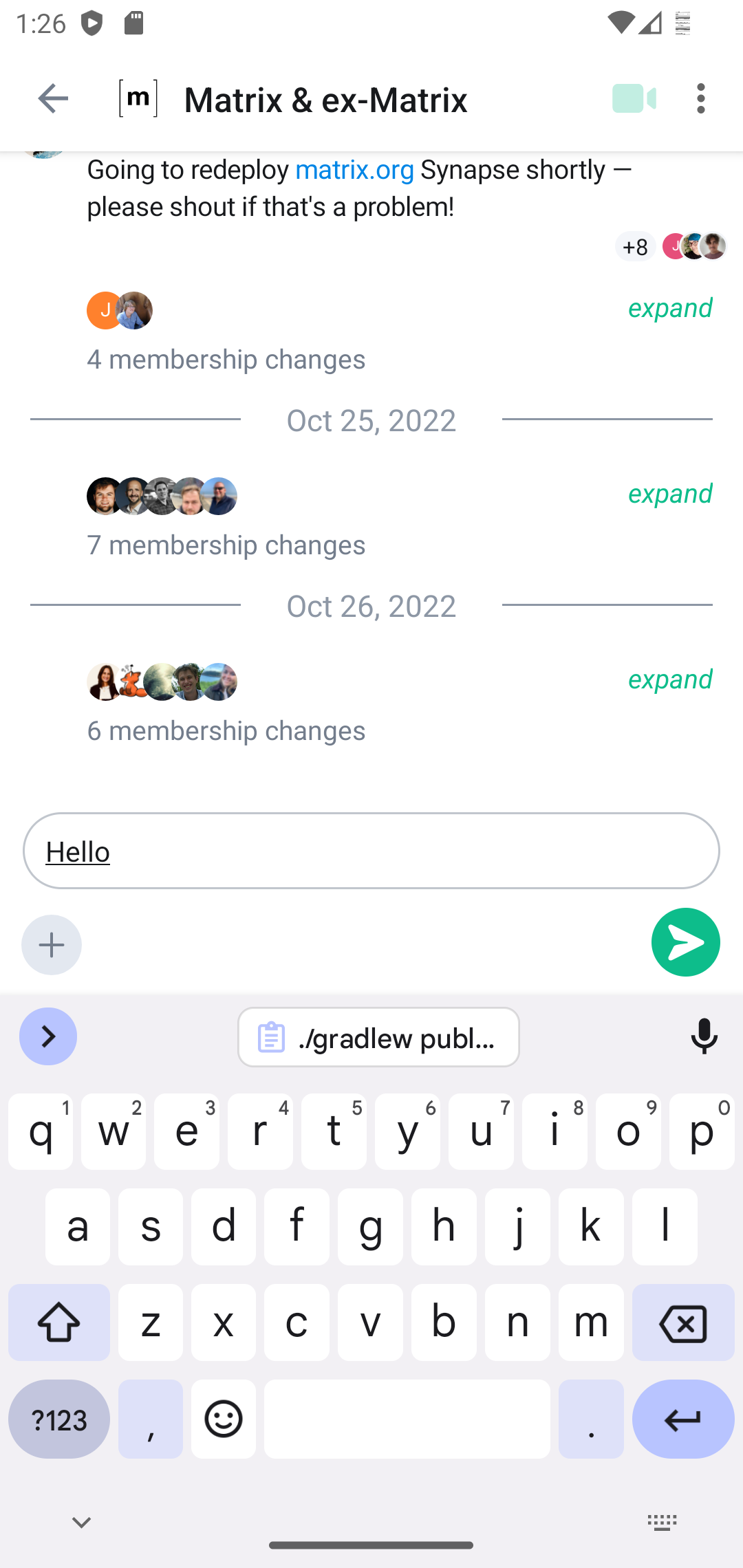Expand the 7 membership changes
This screenshot has width=743, height=1568.
click(x=669, y=494)
